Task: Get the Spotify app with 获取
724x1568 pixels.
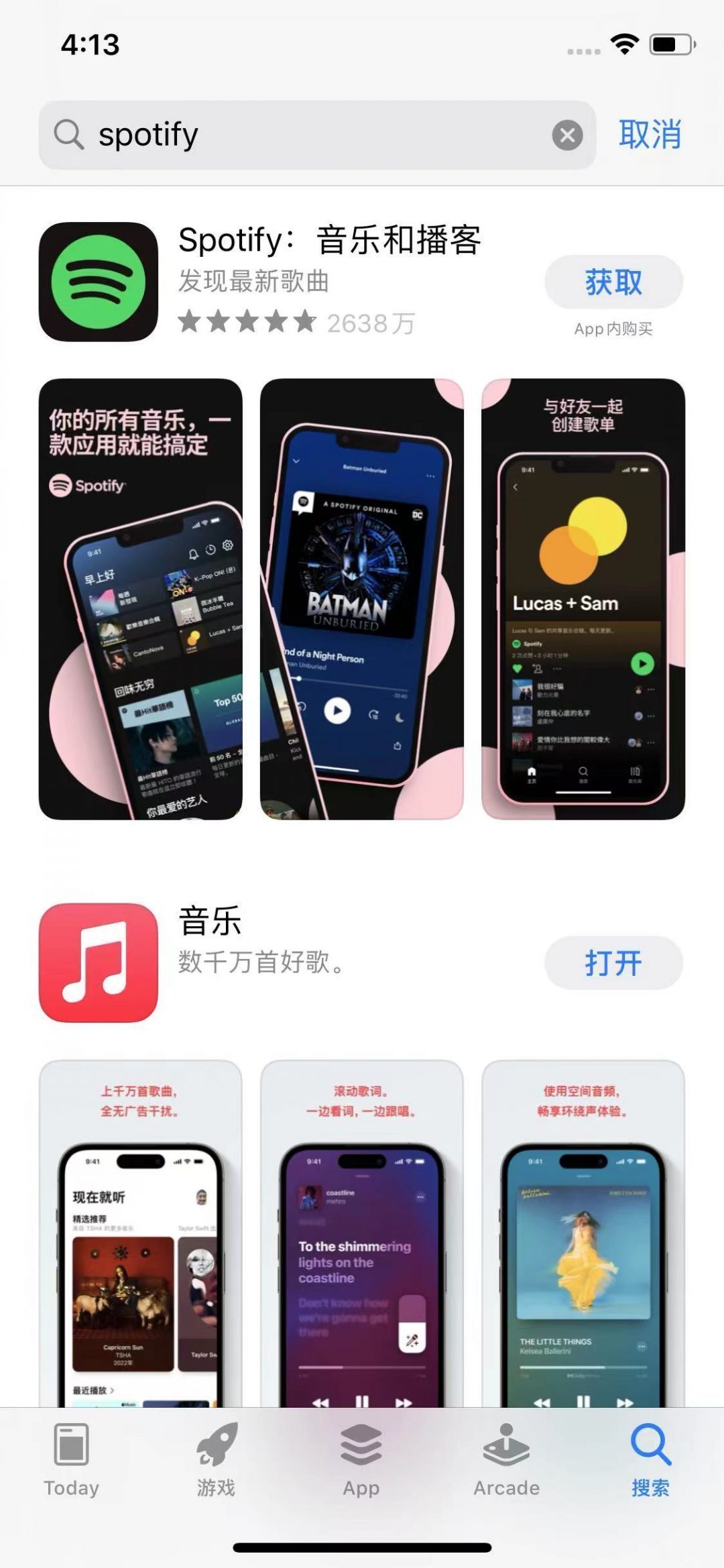Action: pos(613,282)
